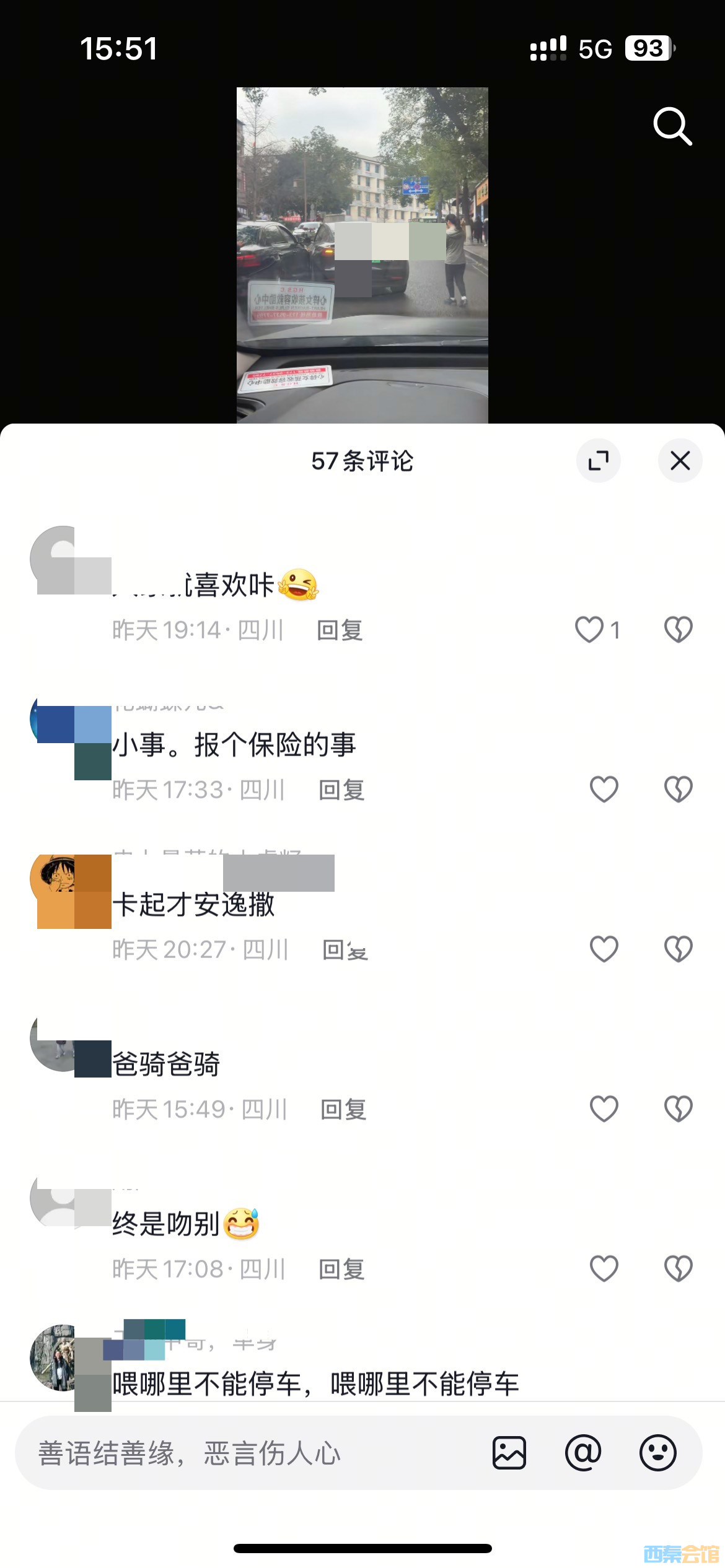This screenshot has height=1568, width=725.
Task: Open the emoji picker
Action: coord(657,1453)
